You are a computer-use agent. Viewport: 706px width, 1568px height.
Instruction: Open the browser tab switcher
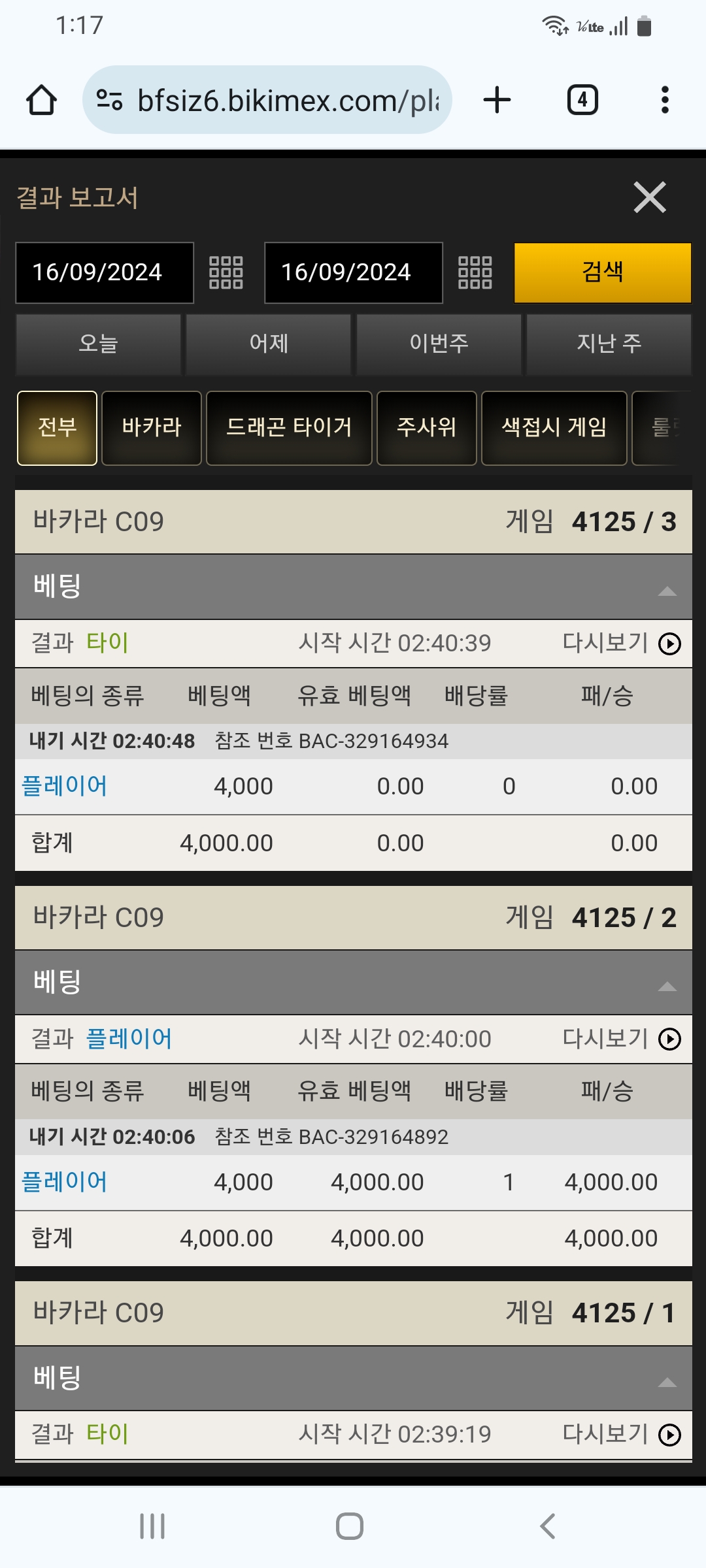582,100
